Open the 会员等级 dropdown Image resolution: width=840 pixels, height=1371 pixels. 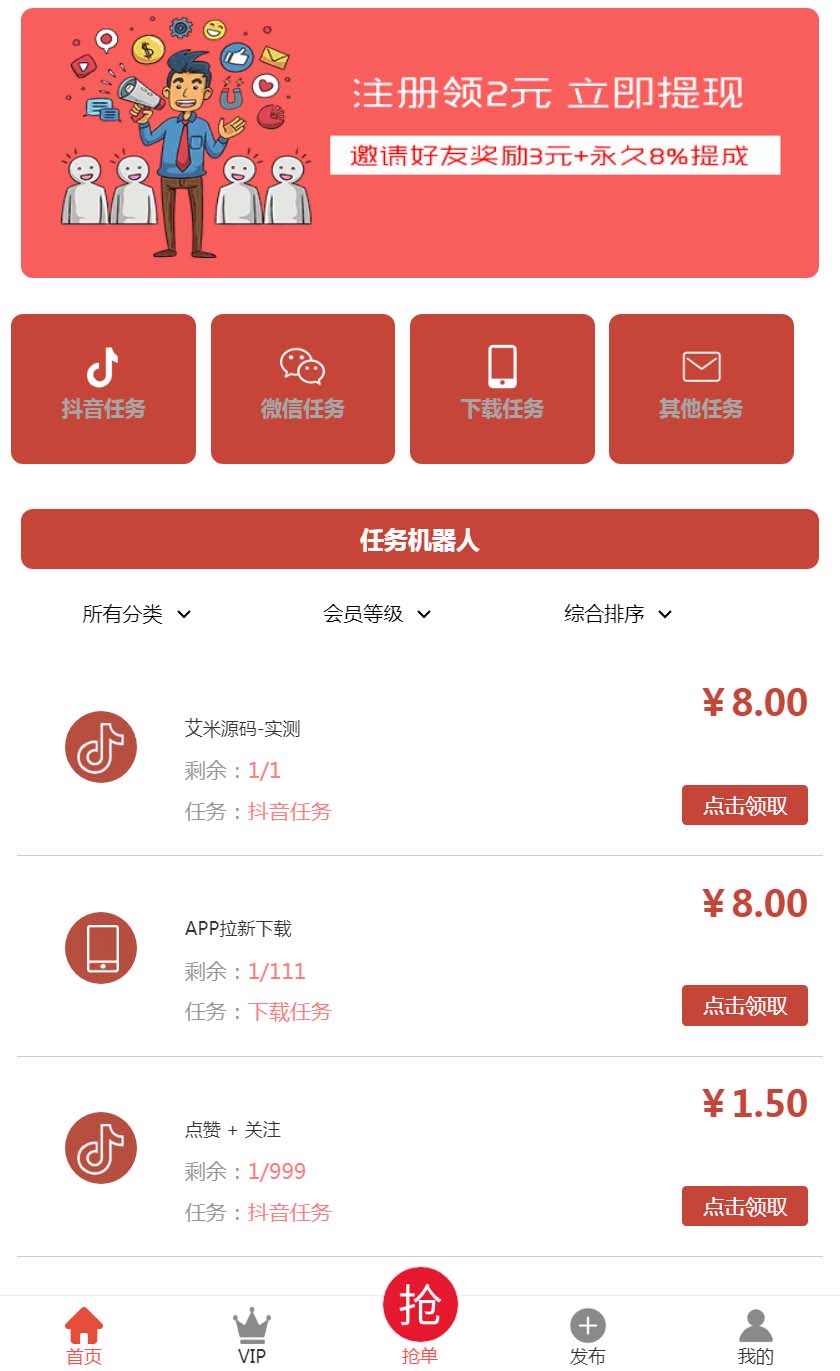(378, 614)
